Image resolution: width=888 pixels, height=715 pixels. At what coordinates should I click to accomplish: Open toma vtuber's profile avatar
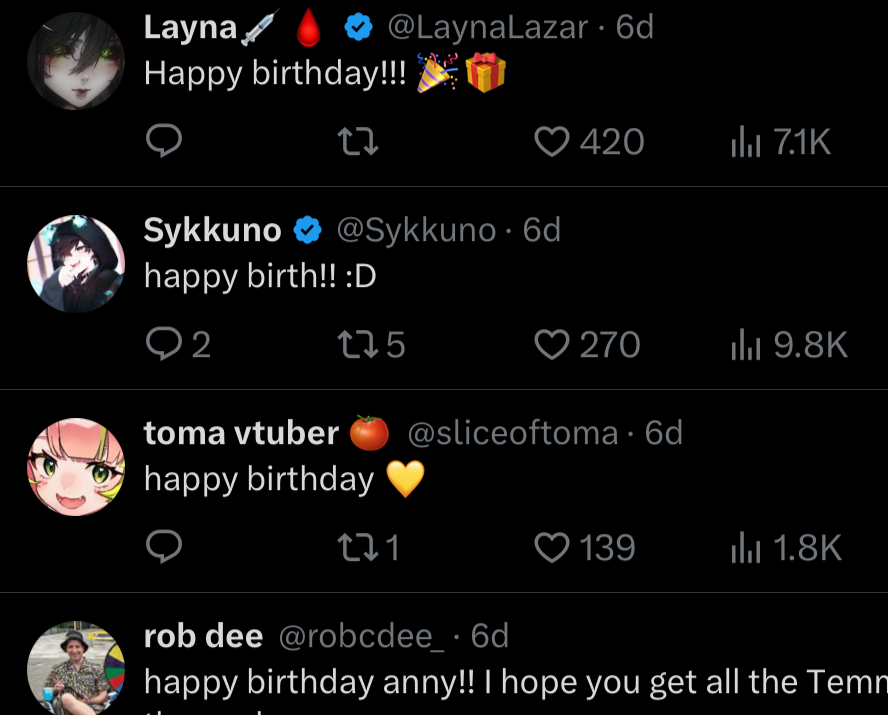(76, 467)
